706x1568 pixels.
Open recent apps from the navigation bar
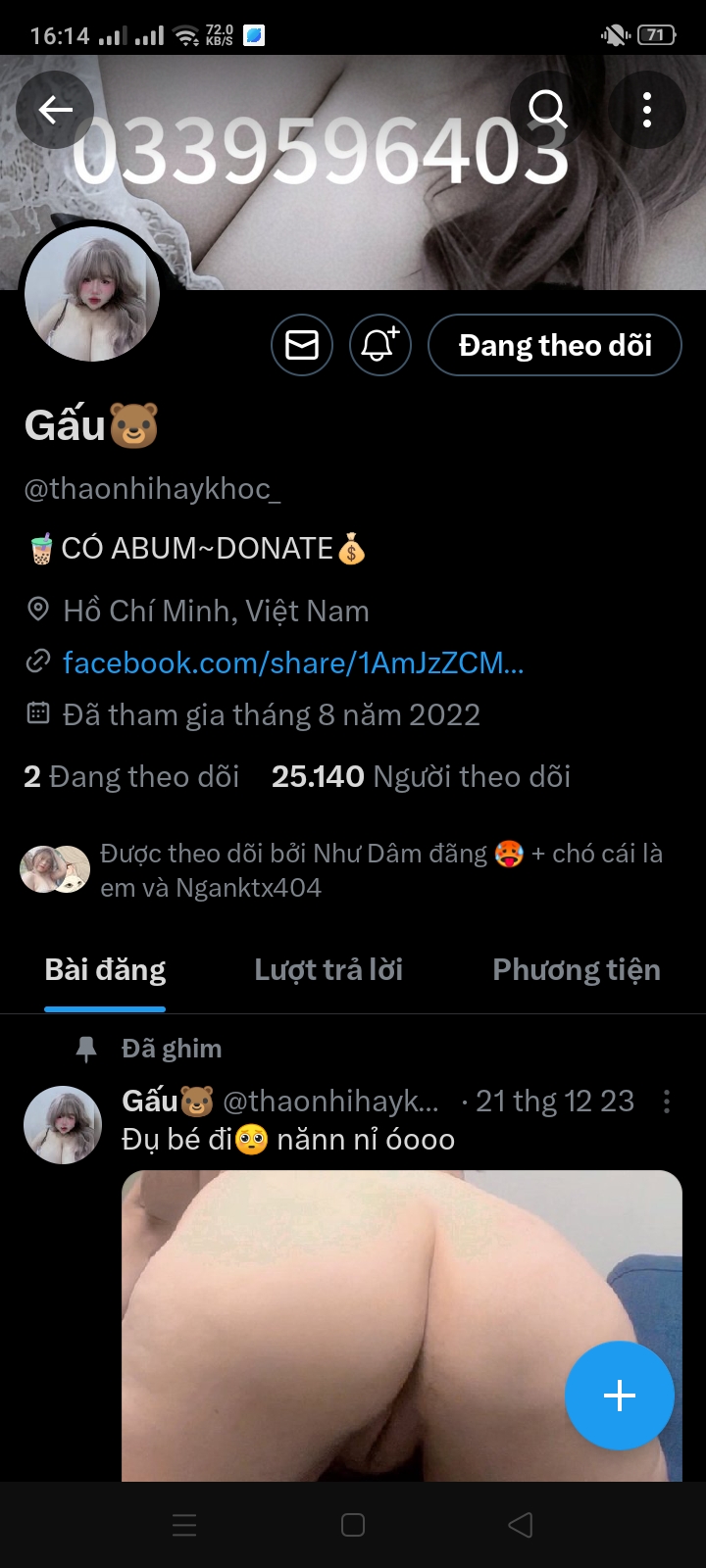pos(184,1525)
